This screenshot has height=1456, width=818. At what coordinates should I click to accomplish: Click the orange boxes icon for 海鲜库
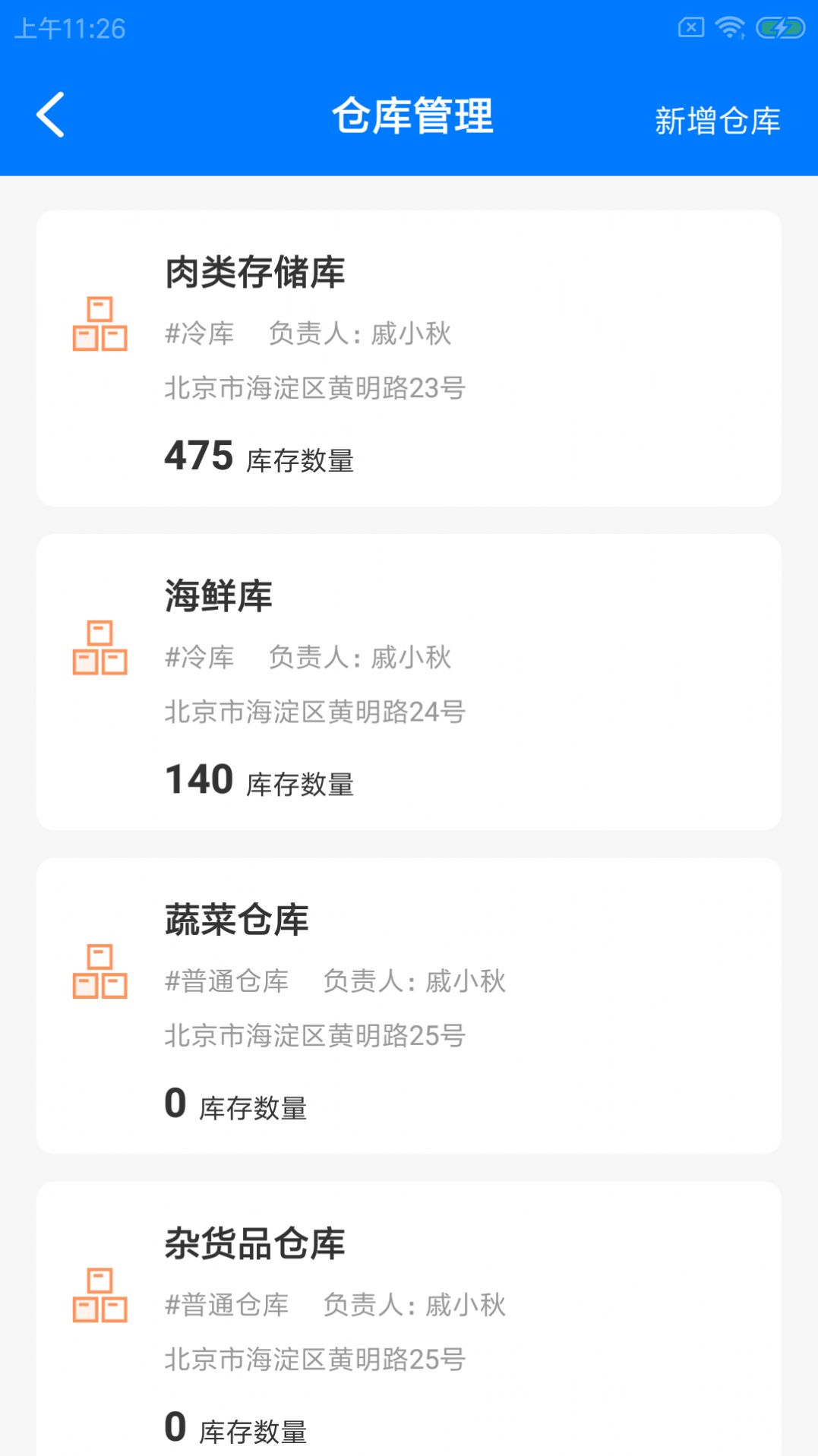pos(99,649)
